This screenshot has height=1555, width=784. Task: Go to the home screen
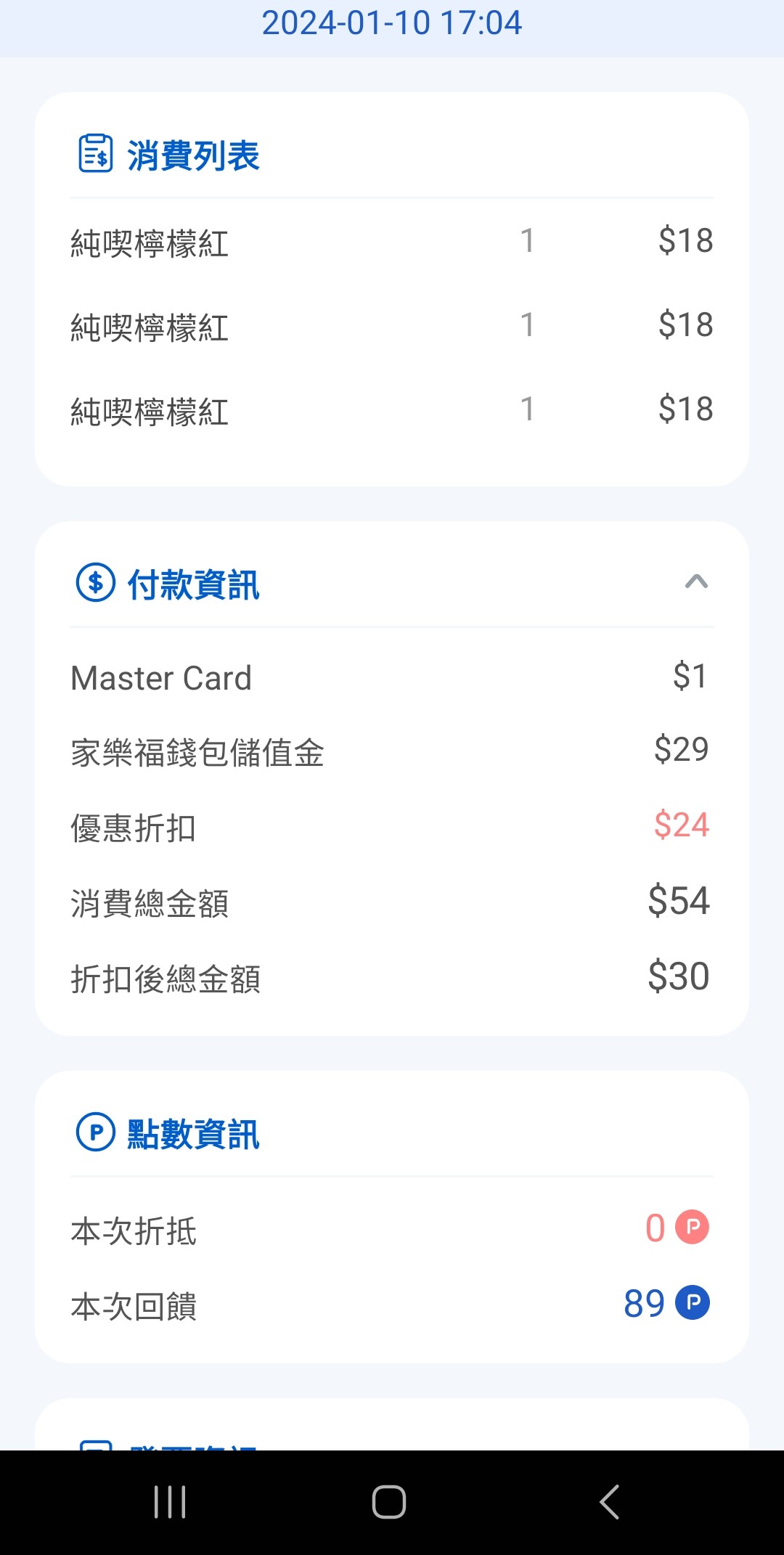[x=389, y=1502]
